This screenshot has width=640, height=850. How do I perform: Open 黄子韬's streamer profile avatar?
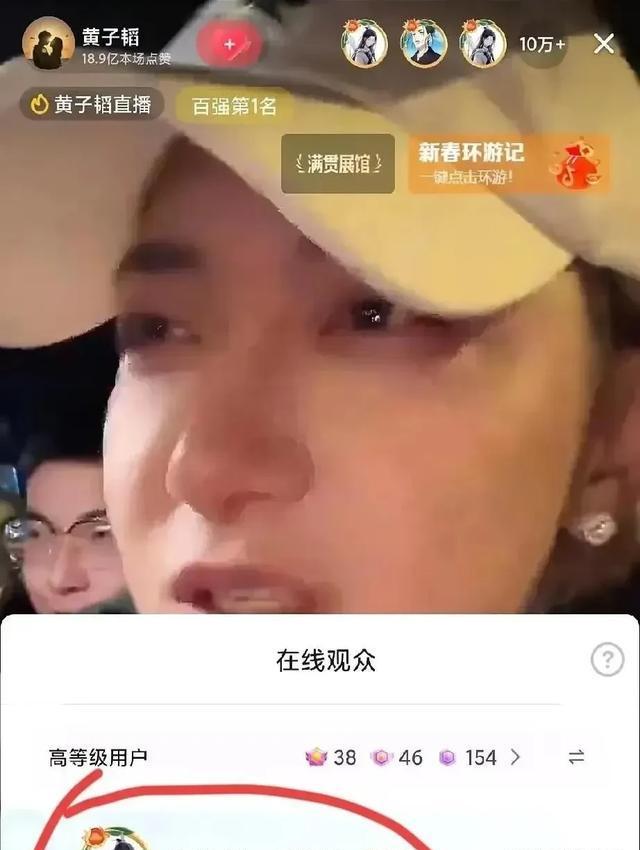click(x=48, y=43)
